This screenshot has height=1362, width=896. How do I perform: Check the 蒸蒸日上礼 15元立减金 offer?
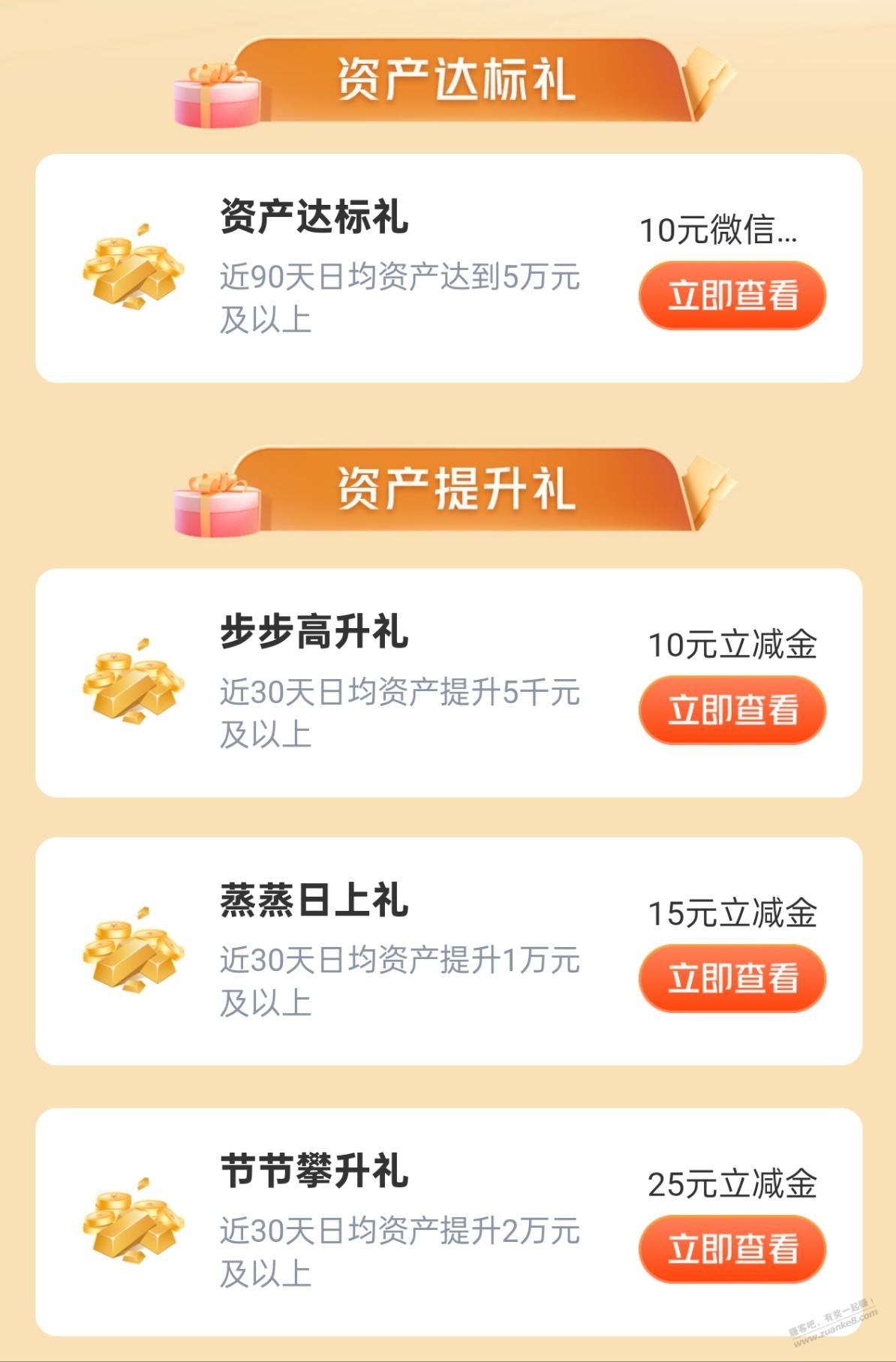point(732,979)
